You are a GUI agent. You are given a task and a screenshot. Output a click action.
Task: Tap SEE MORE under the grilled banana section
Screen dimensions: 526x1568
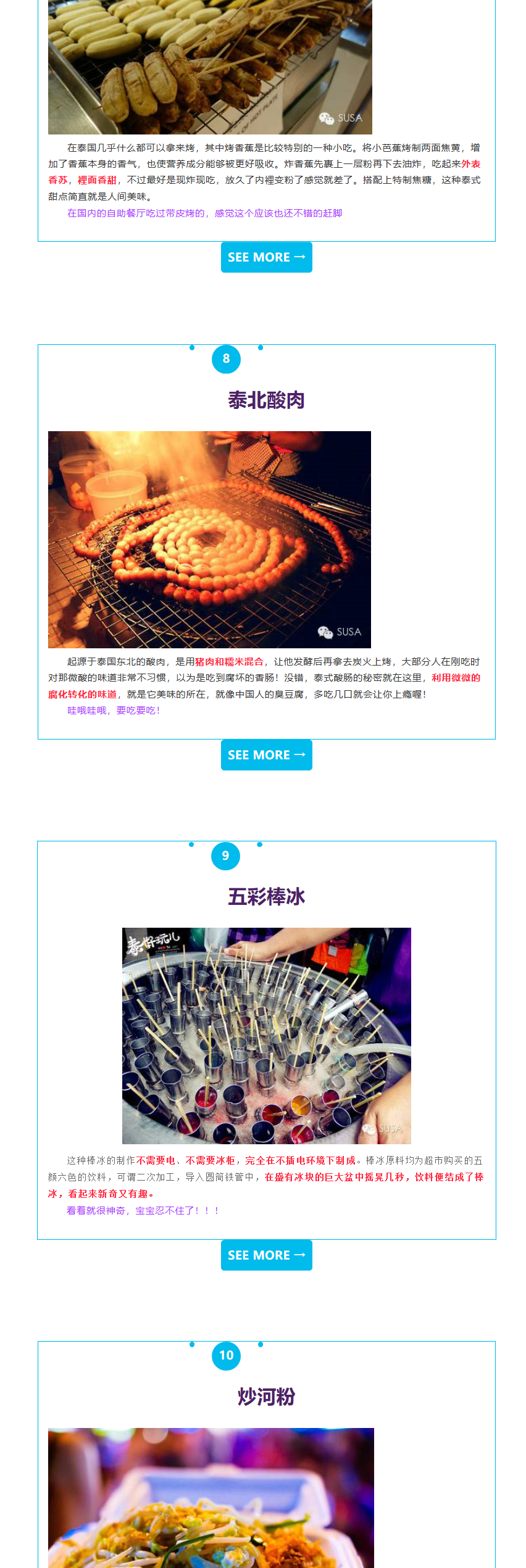[266, 257]
